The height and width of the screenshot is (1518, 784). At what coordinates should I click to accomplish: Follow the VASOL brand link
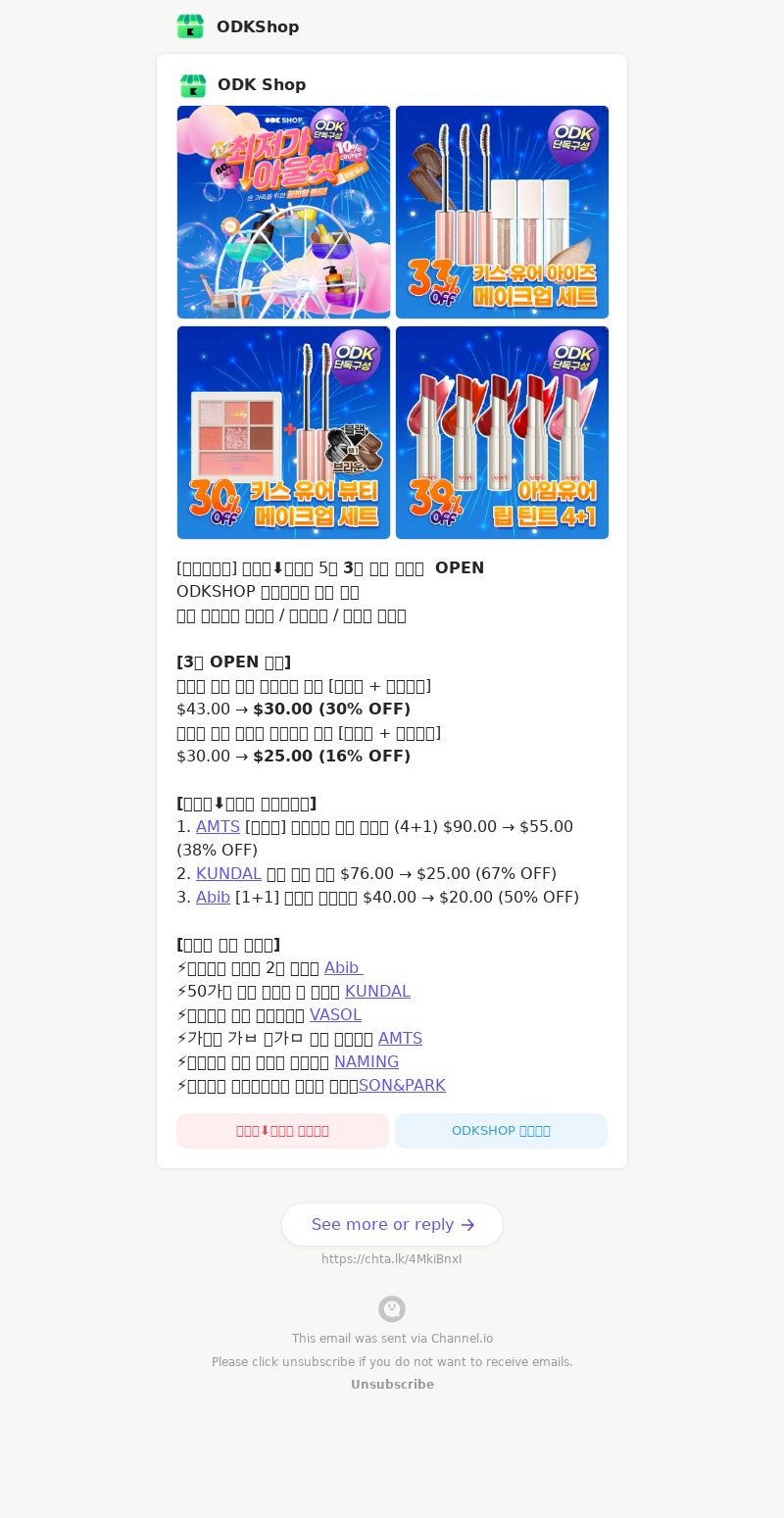[x=335, y=1015]
